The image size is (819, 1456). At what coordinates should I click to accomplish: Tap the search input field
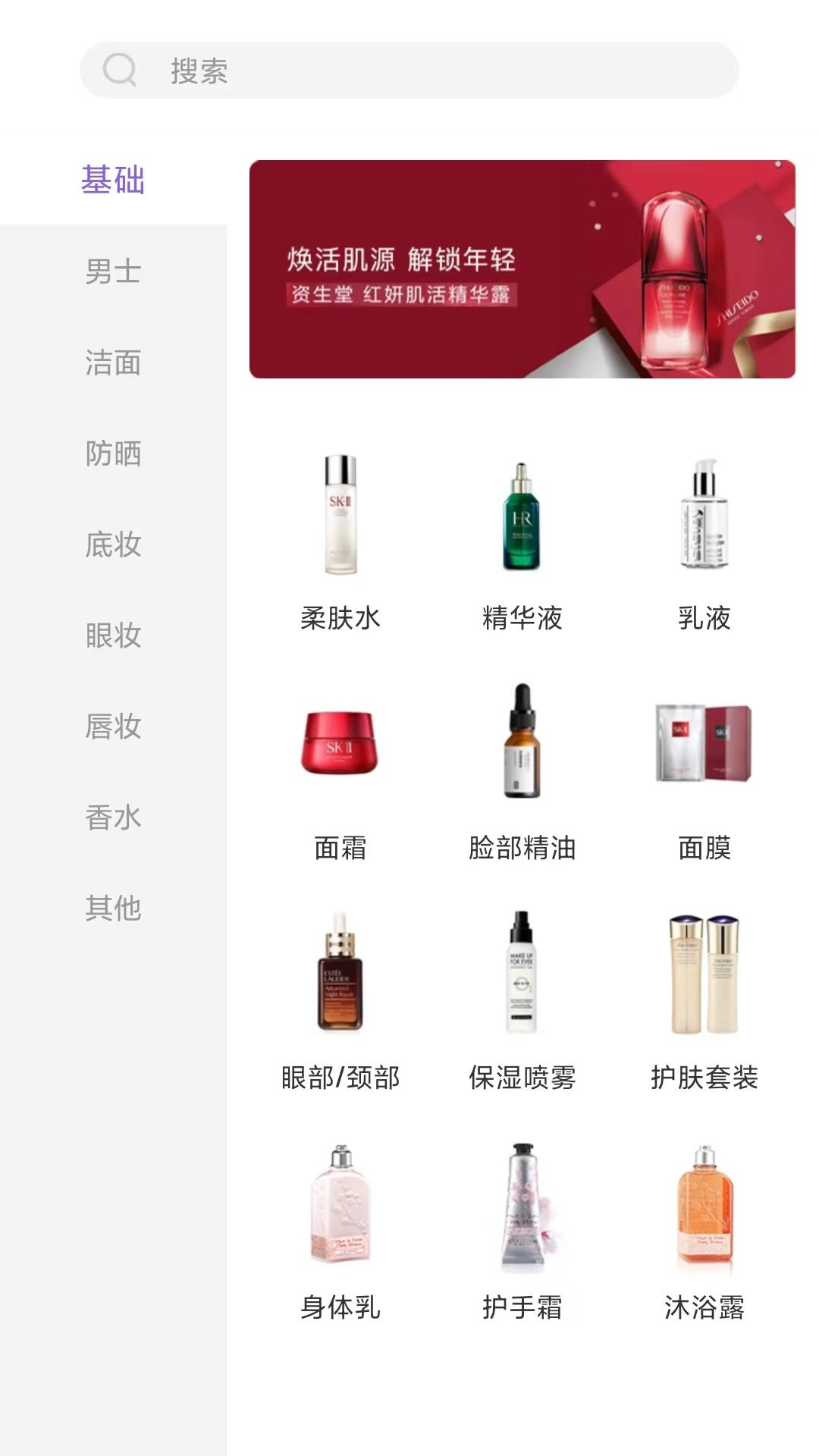(x=409, y=72)
